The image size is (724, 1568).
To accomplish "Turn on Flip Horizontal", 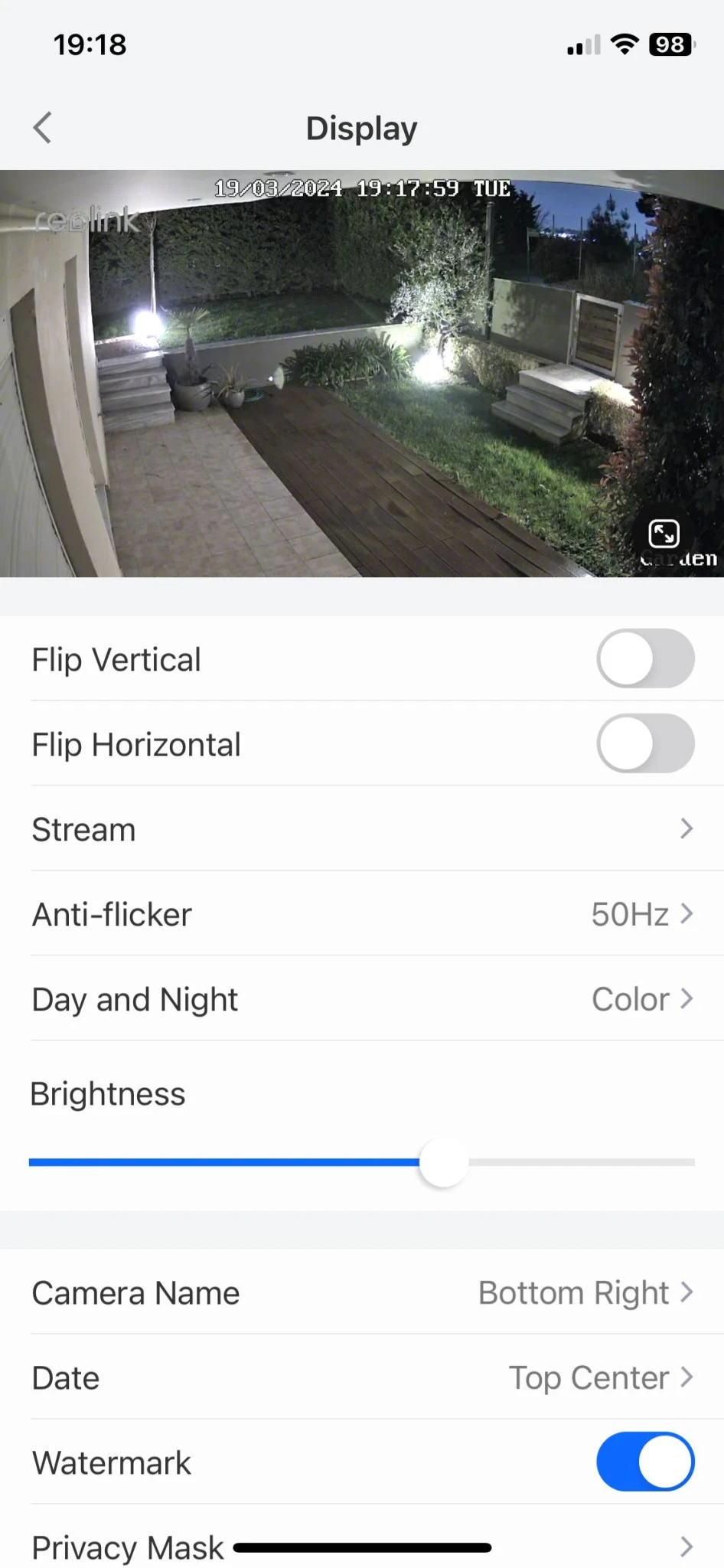I will click(644, 743).
